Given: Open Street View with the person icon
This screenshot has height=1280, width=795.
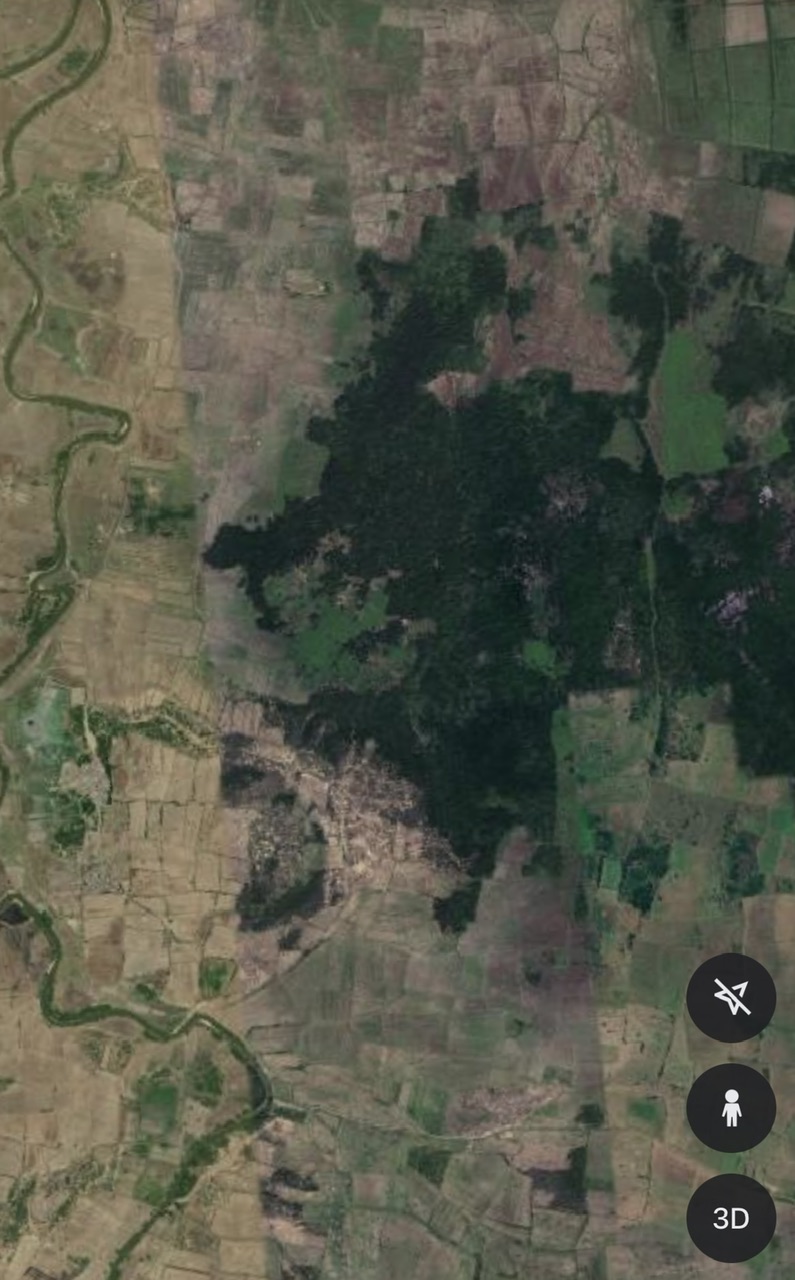Looking at the screenshot, I should (731, 1108).
